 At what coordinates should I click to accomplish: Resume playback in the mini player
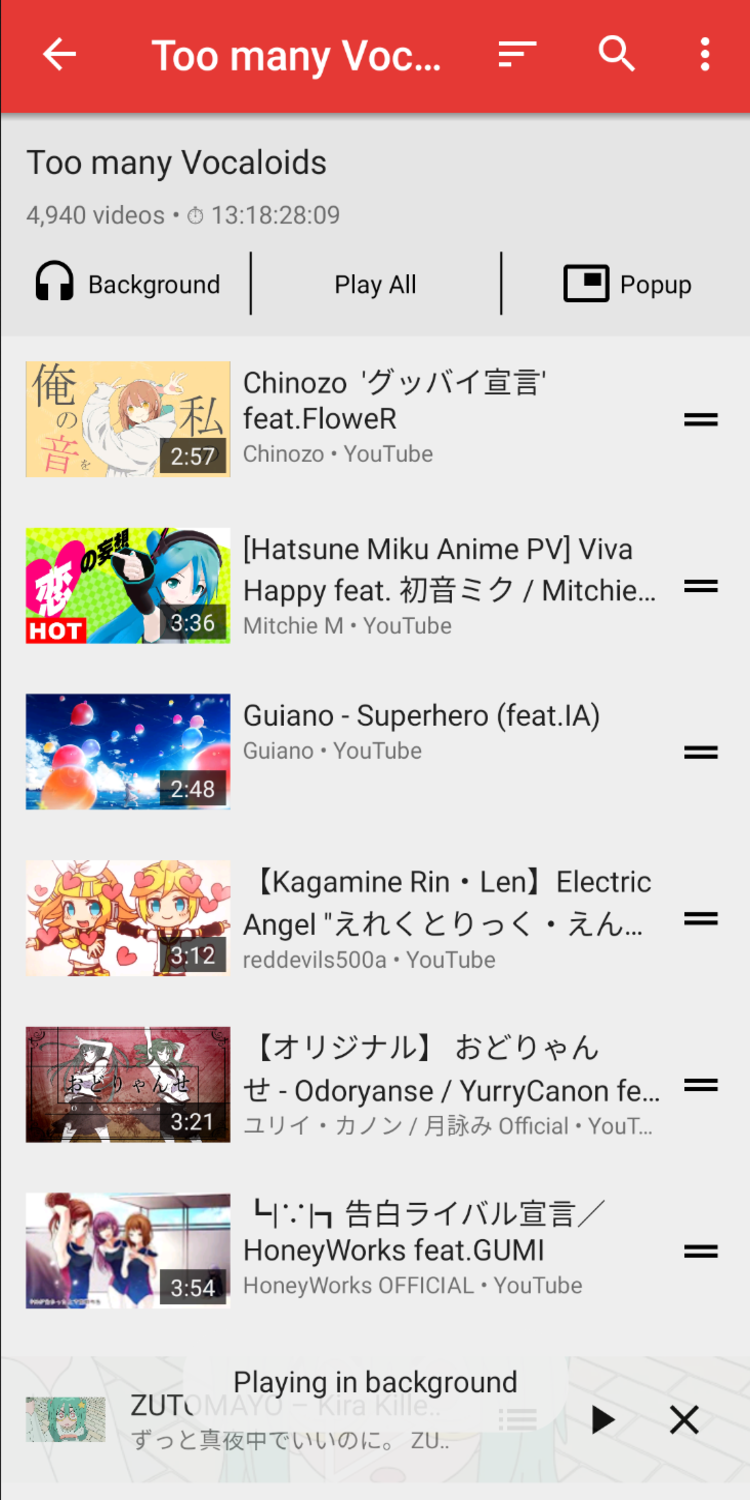(x=602, y=1419)
